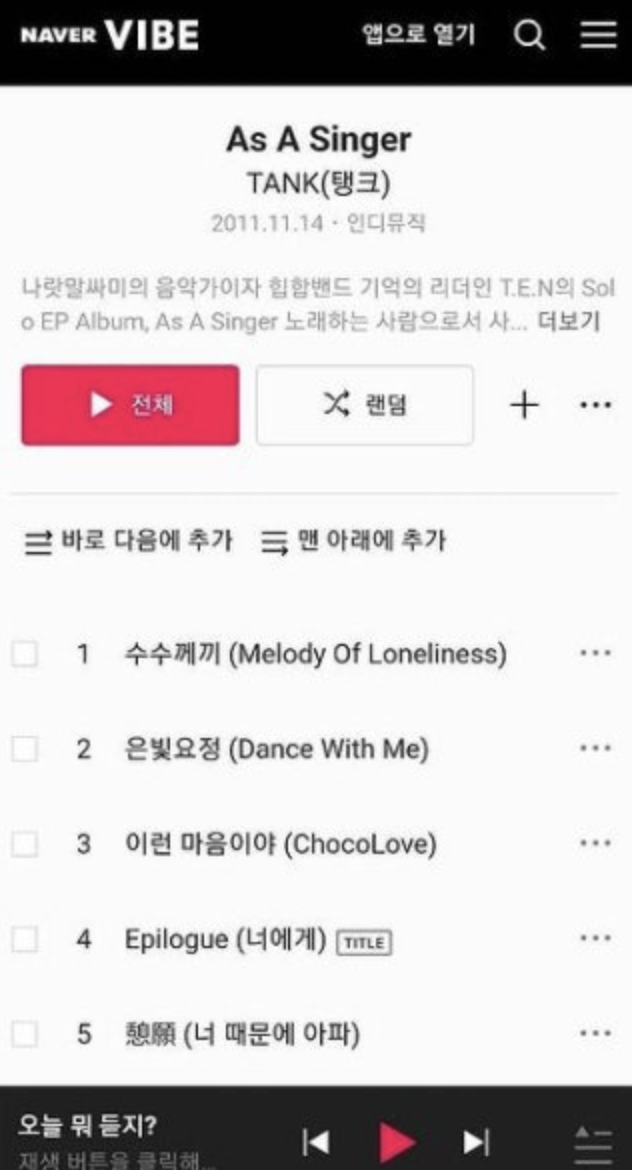This screenshot has width=632, height=1170.
Task: Add album with the plus icon
Action: click(524, 405)
